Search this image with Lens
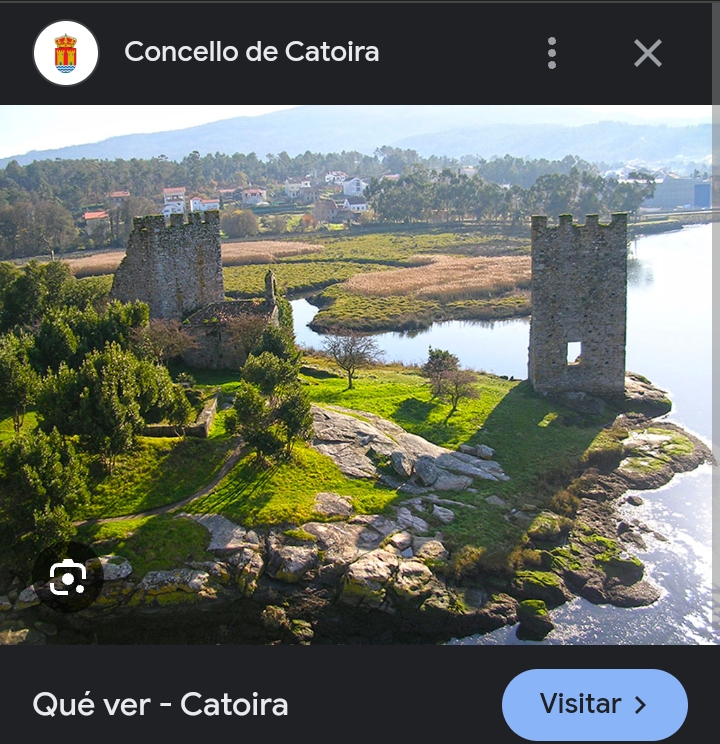The width and height of the screenshot is (720, 744). point(67,578)
